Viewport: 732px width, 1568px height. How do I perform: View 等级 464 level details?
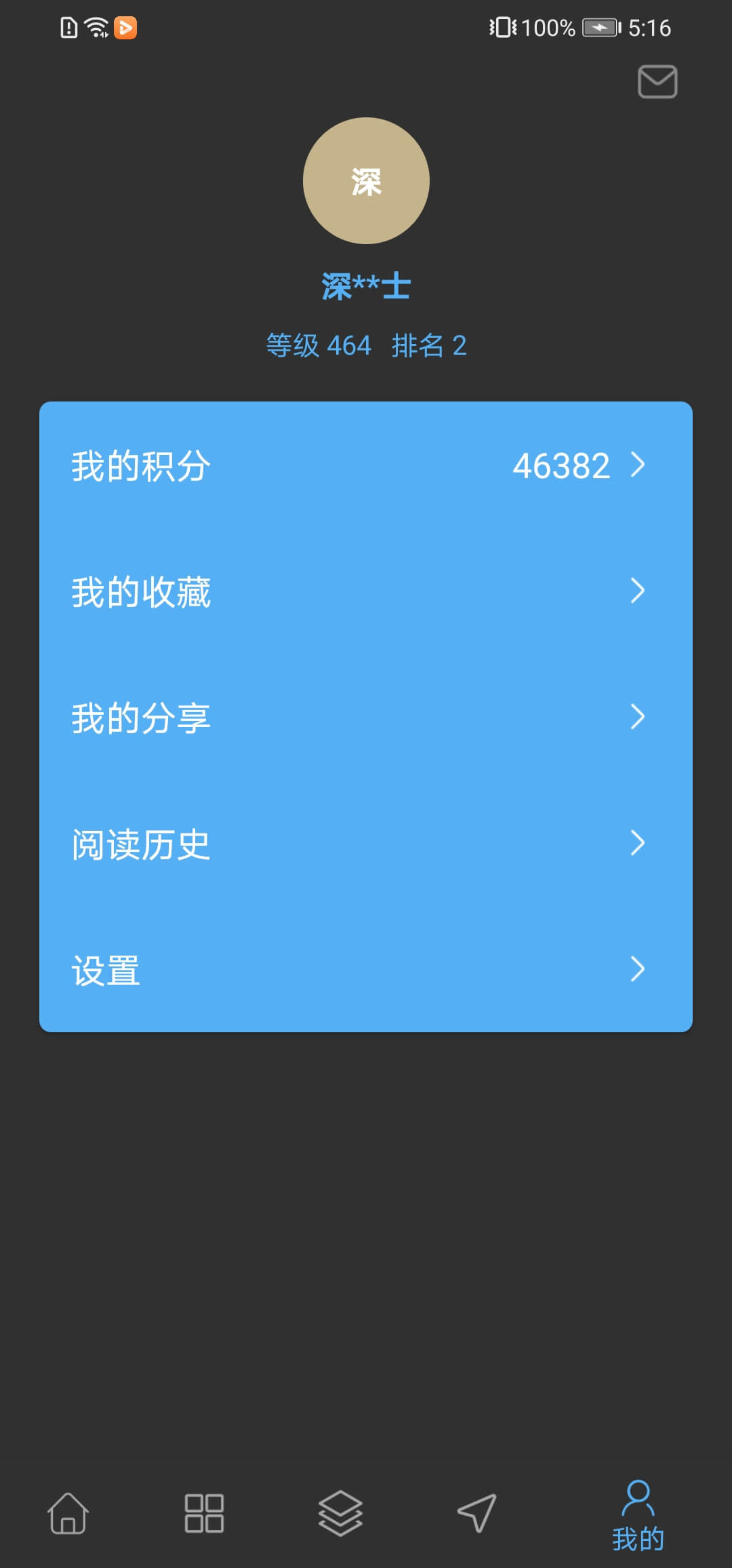(x=319, y=346)
